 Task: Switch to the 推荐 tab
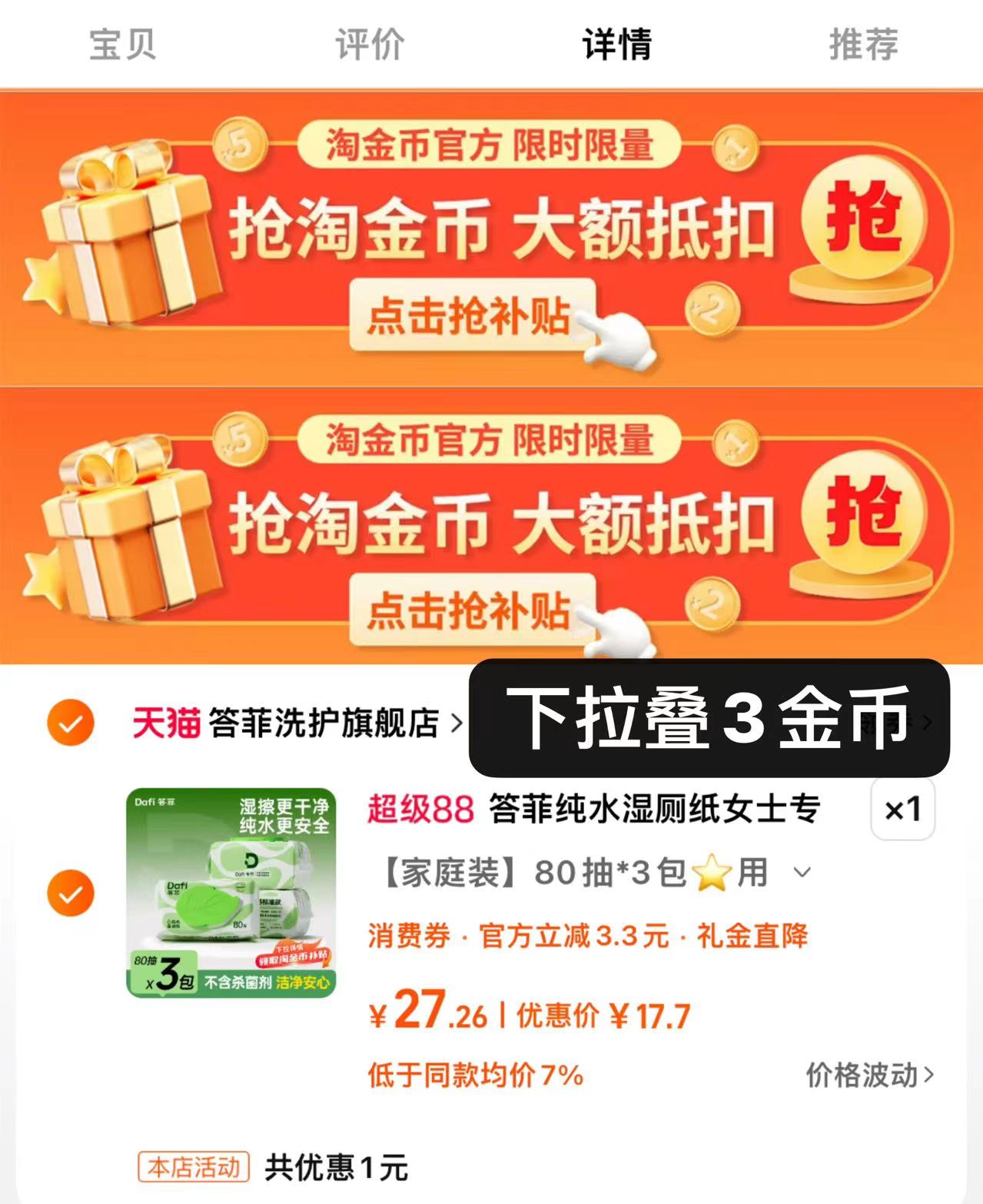[863, 44]
